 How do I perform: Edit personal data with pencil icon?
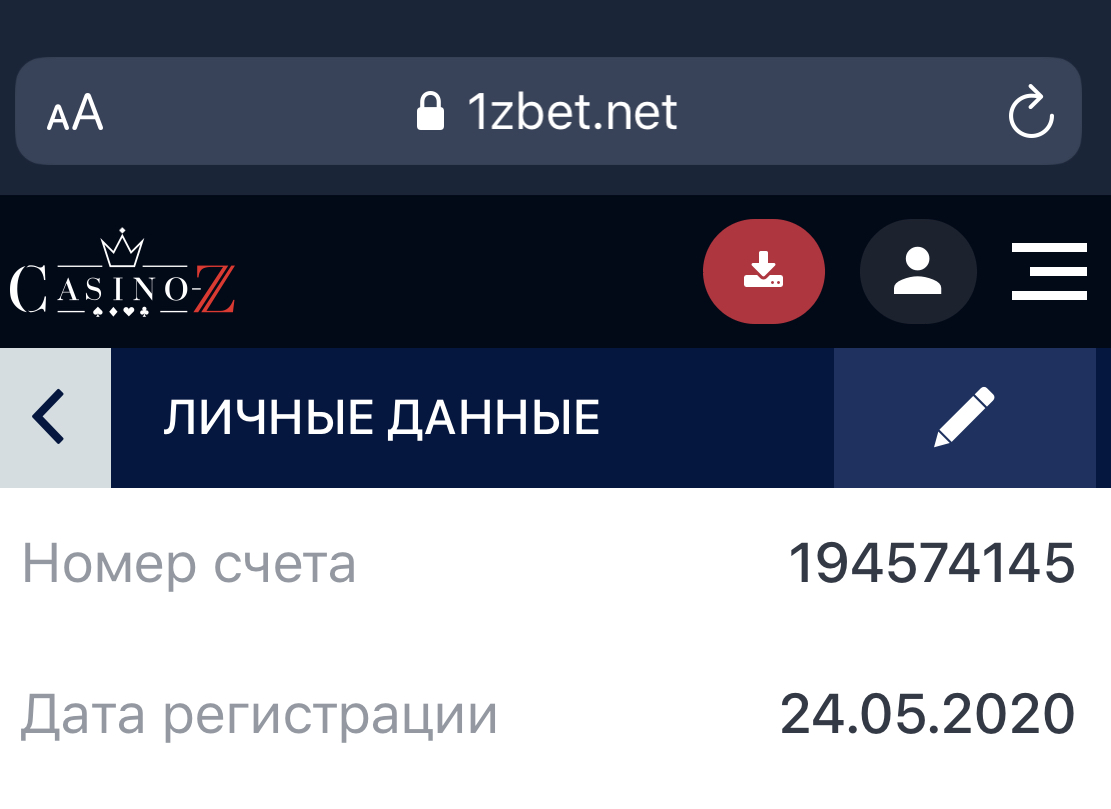click(x=964, y=417)
